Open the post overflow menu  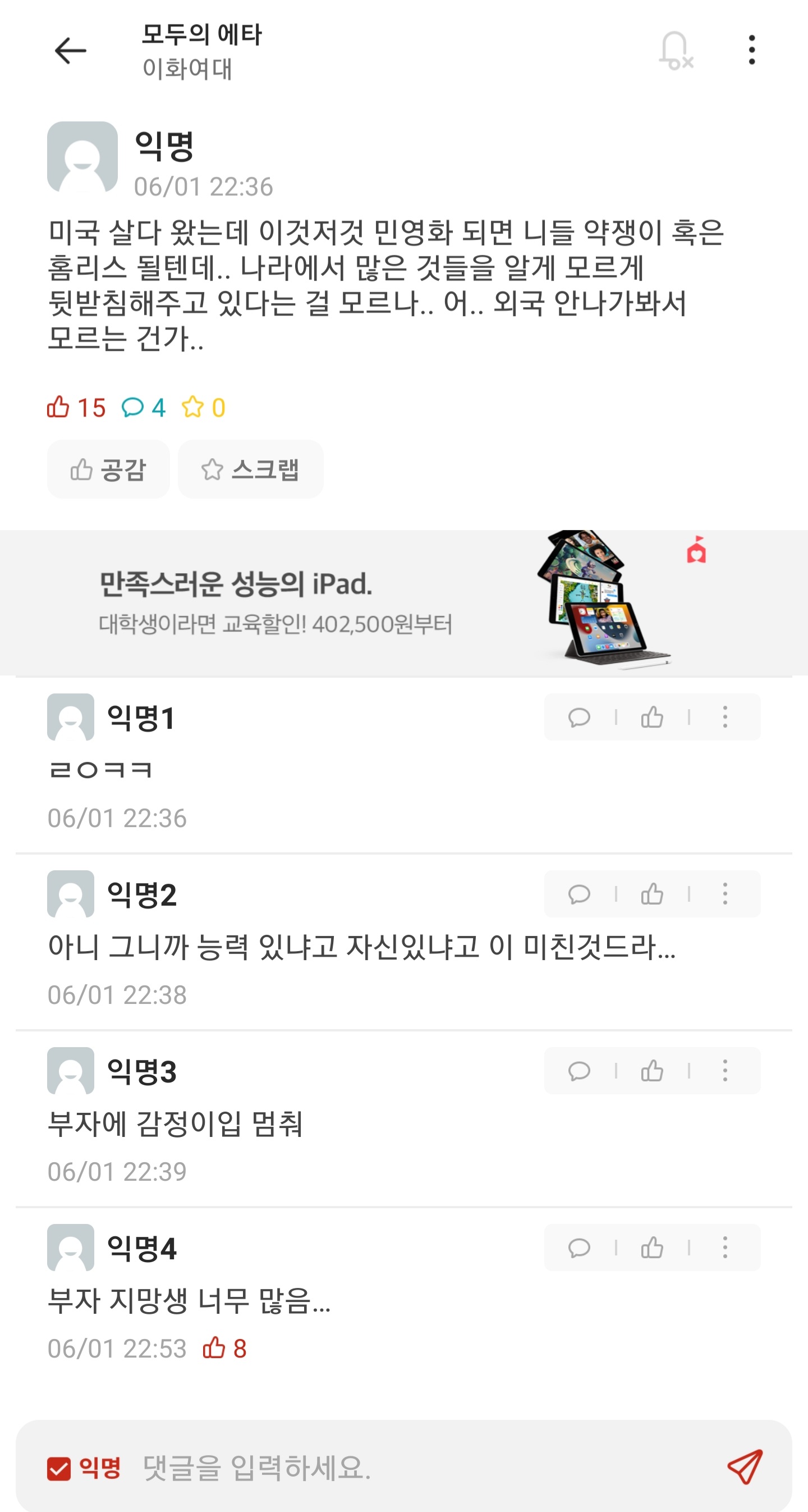pos(752,51)
